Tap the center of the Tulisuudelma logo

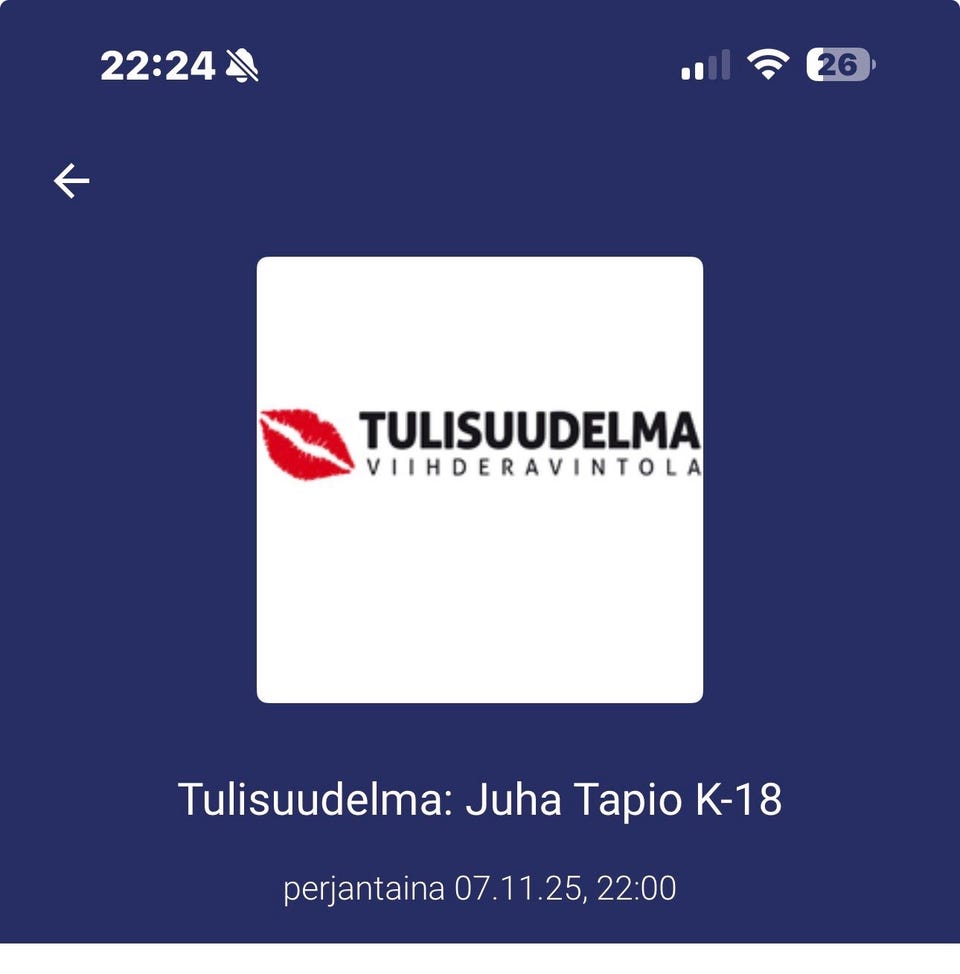(x=480, y=480)
